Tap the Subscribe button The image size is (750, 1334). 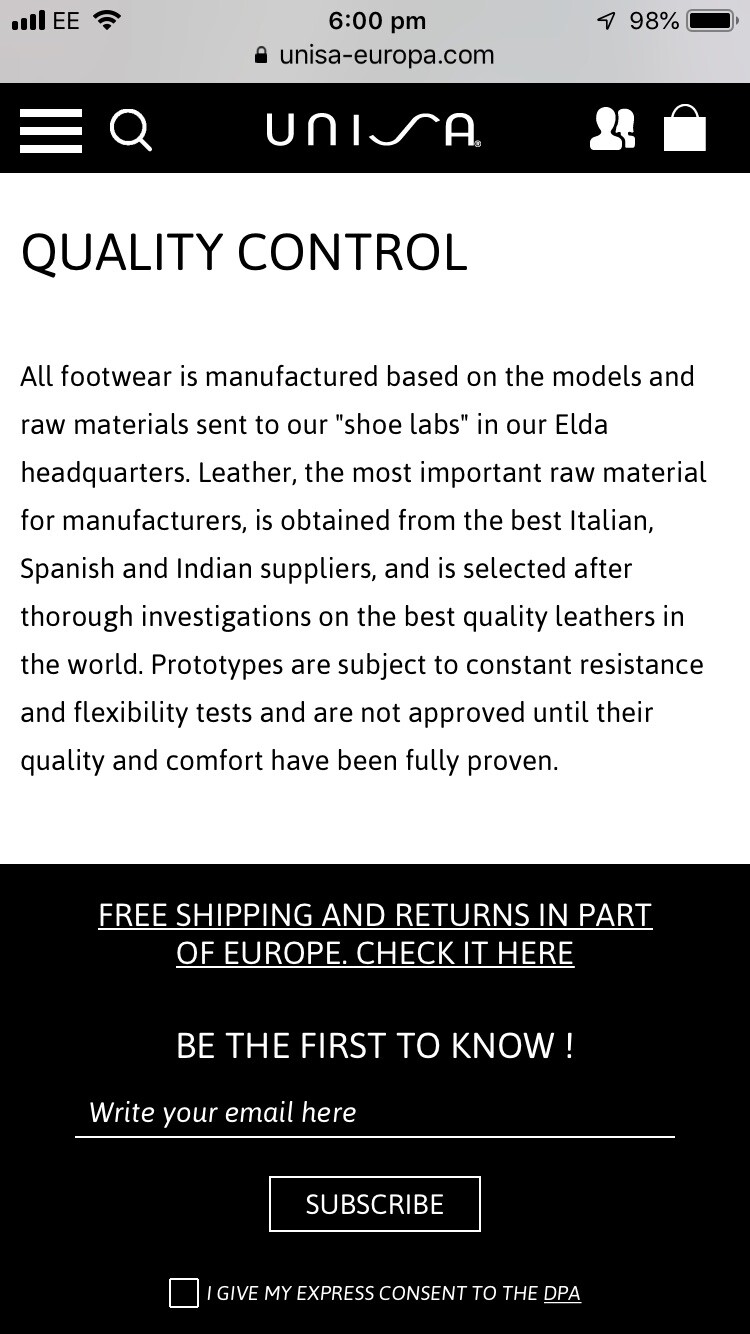tap(375, 1204)
